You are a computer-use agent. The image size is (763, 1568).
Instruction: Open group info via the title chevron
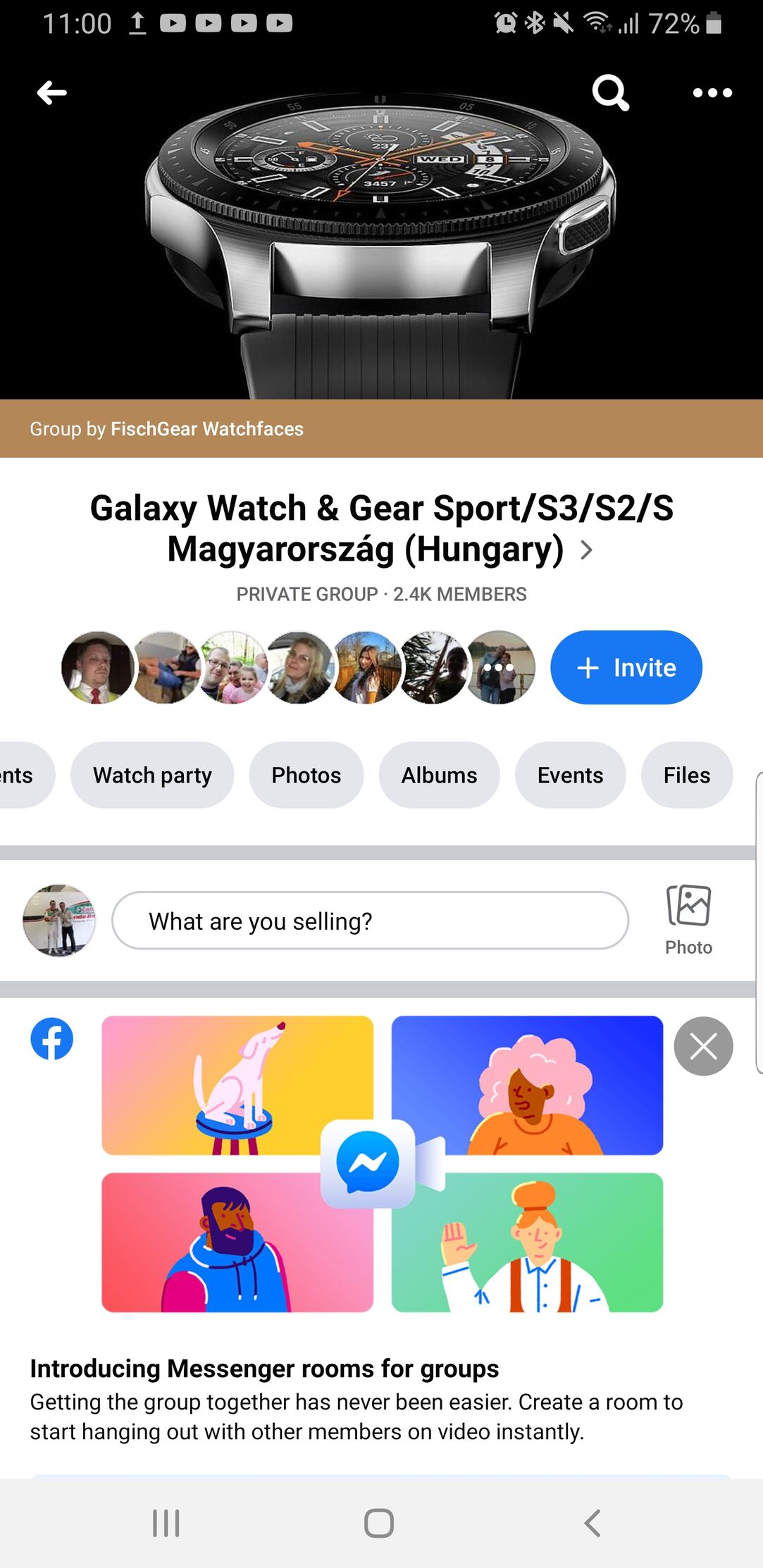[586, 550]
